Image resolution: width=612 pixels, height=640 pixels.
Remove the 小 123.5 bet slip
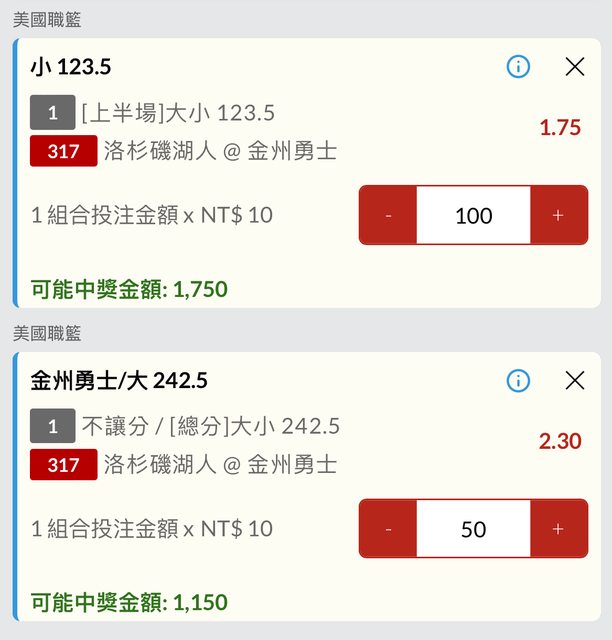[575, 67]
